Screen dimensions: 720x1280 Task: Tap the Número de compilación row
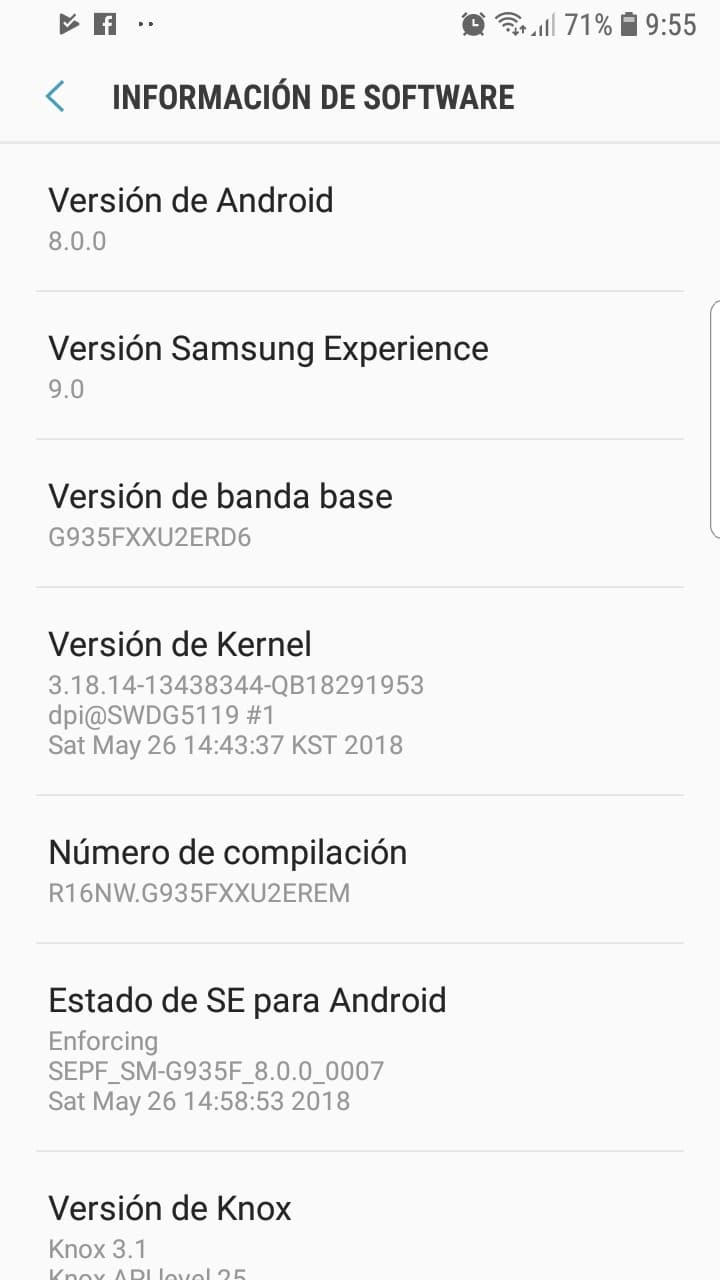coord(360,870)
